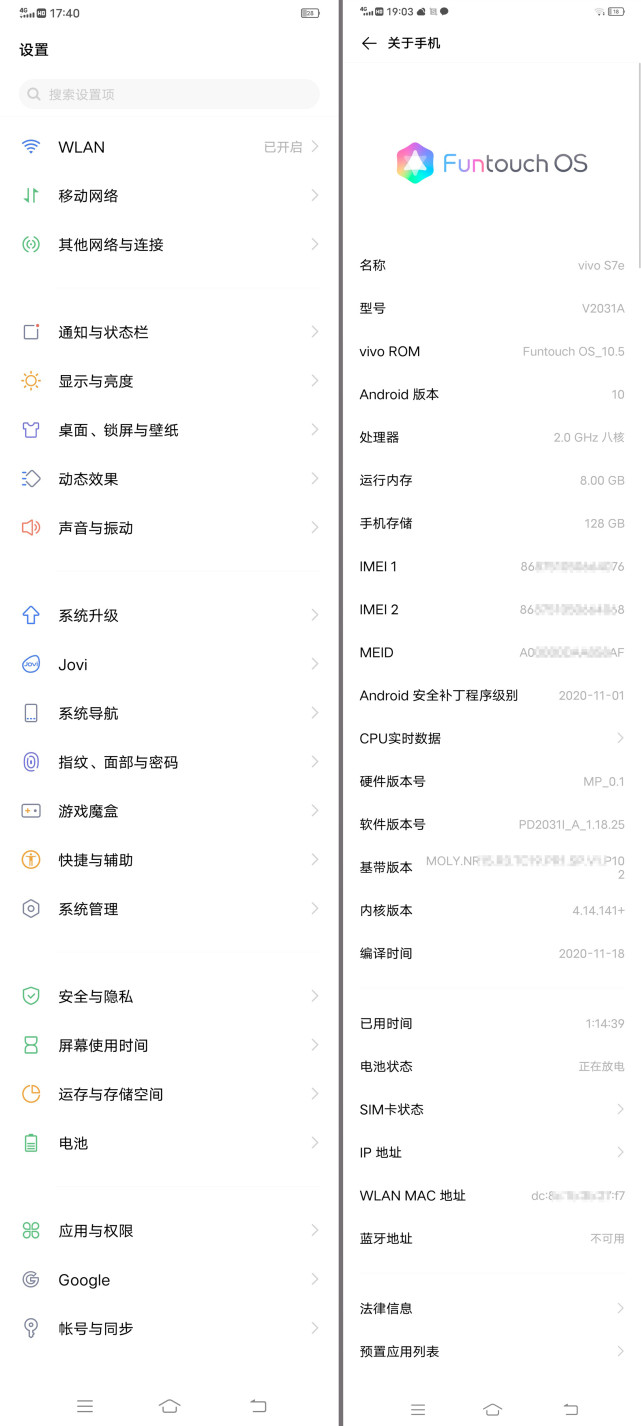Open 显示与亮度 settings

click(x=169, y=381)
